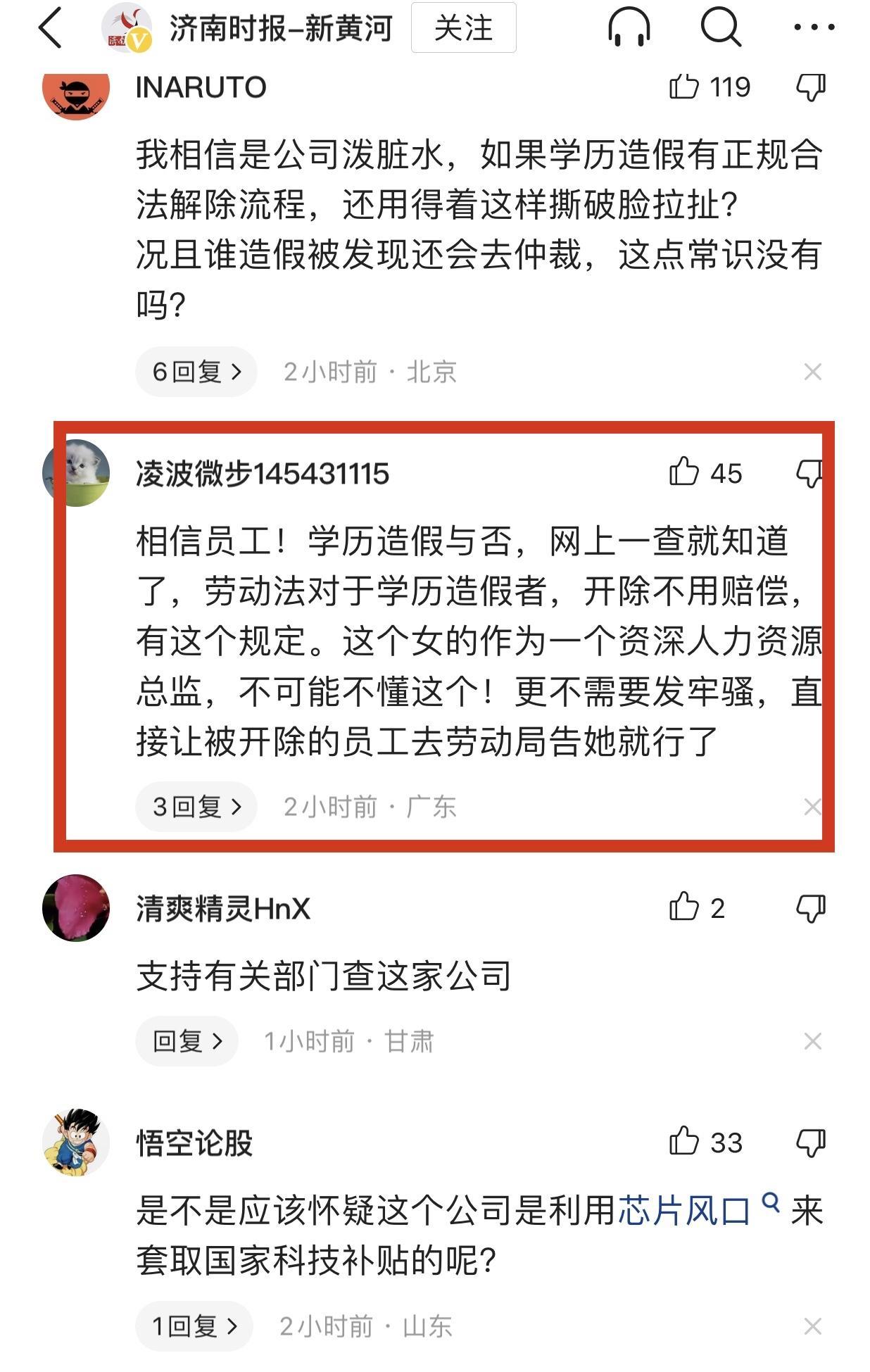This screenshot has width=870, height=1372.
Task: Expand the 1 reply under 悟空论股's comment
Action: pyautogui.click(x=194, y=1327)
